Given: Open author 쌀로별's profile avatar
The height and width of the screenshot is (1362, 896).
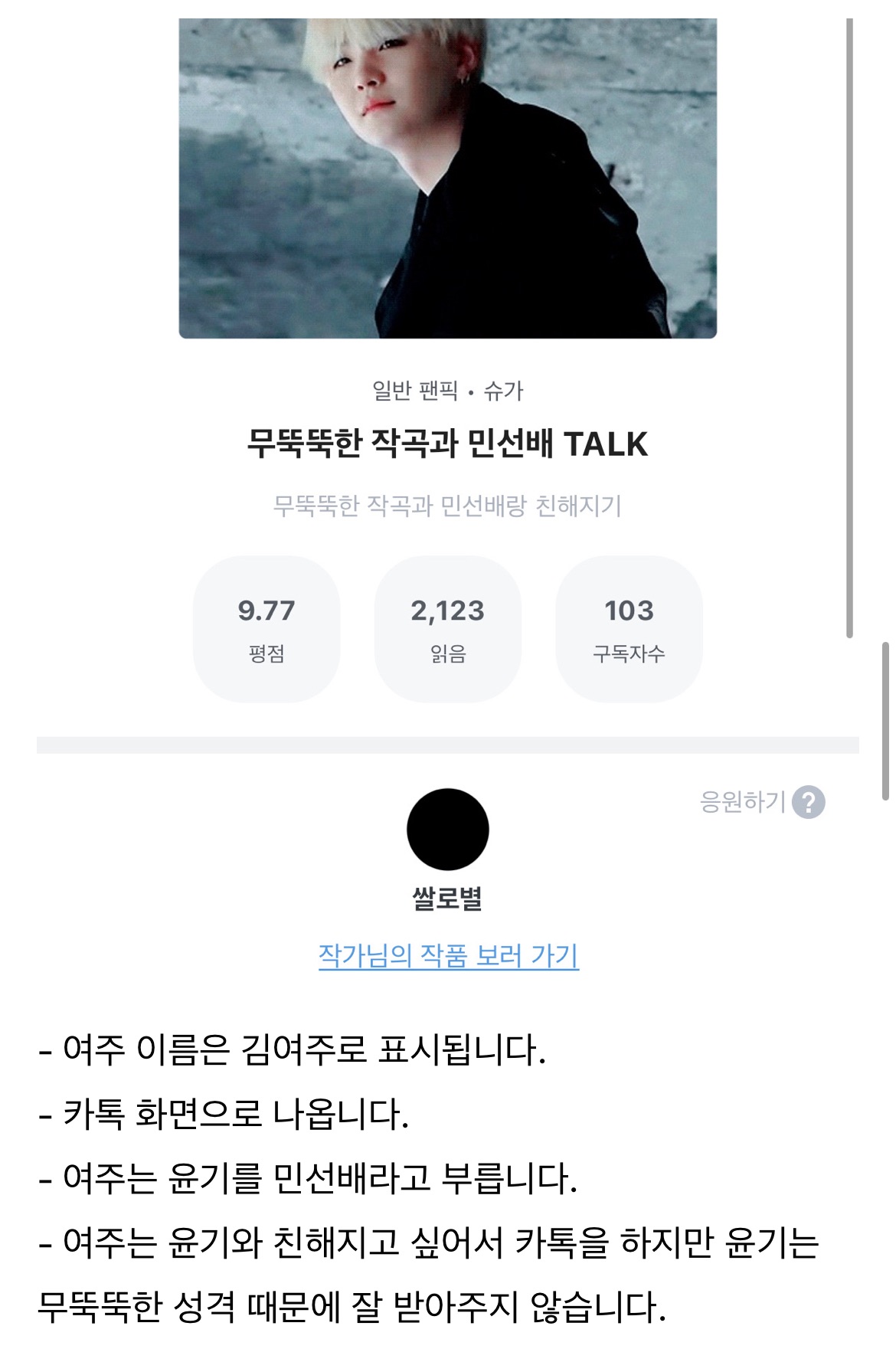Looking at the screenshot, I should click(447, 829).
